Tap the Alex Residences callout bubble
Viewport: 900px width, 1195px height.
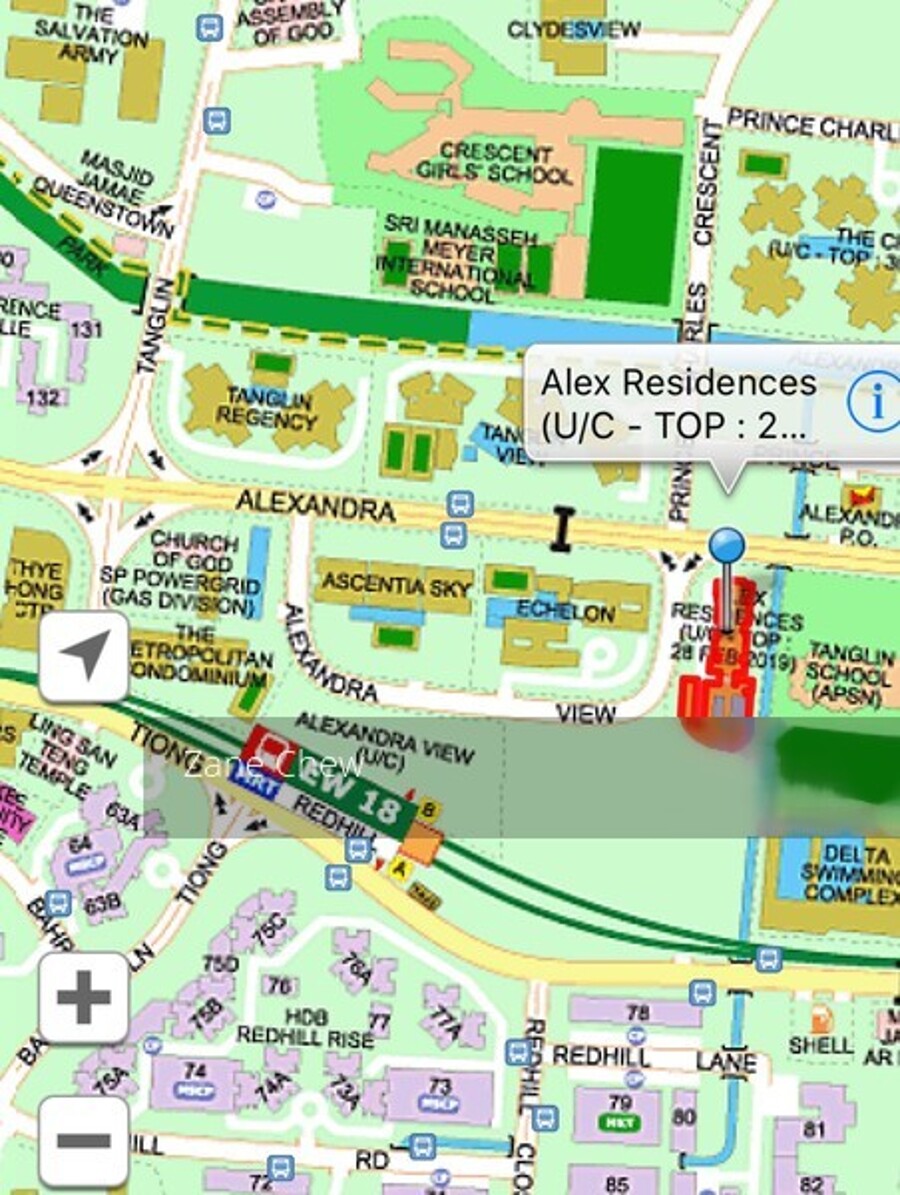pyautogui.click(x=680, y=404)
